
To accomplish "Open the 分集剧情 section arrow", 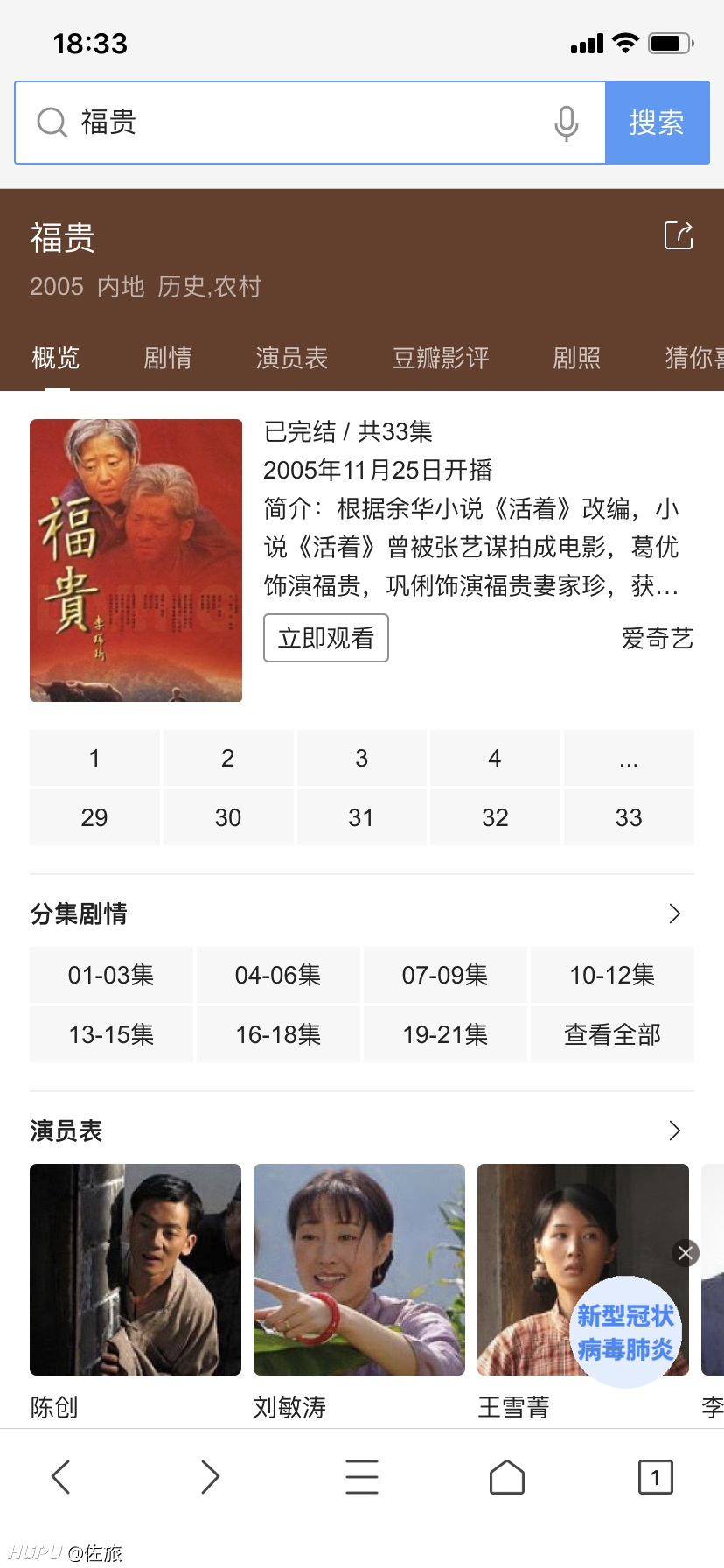I will point(674,913).
